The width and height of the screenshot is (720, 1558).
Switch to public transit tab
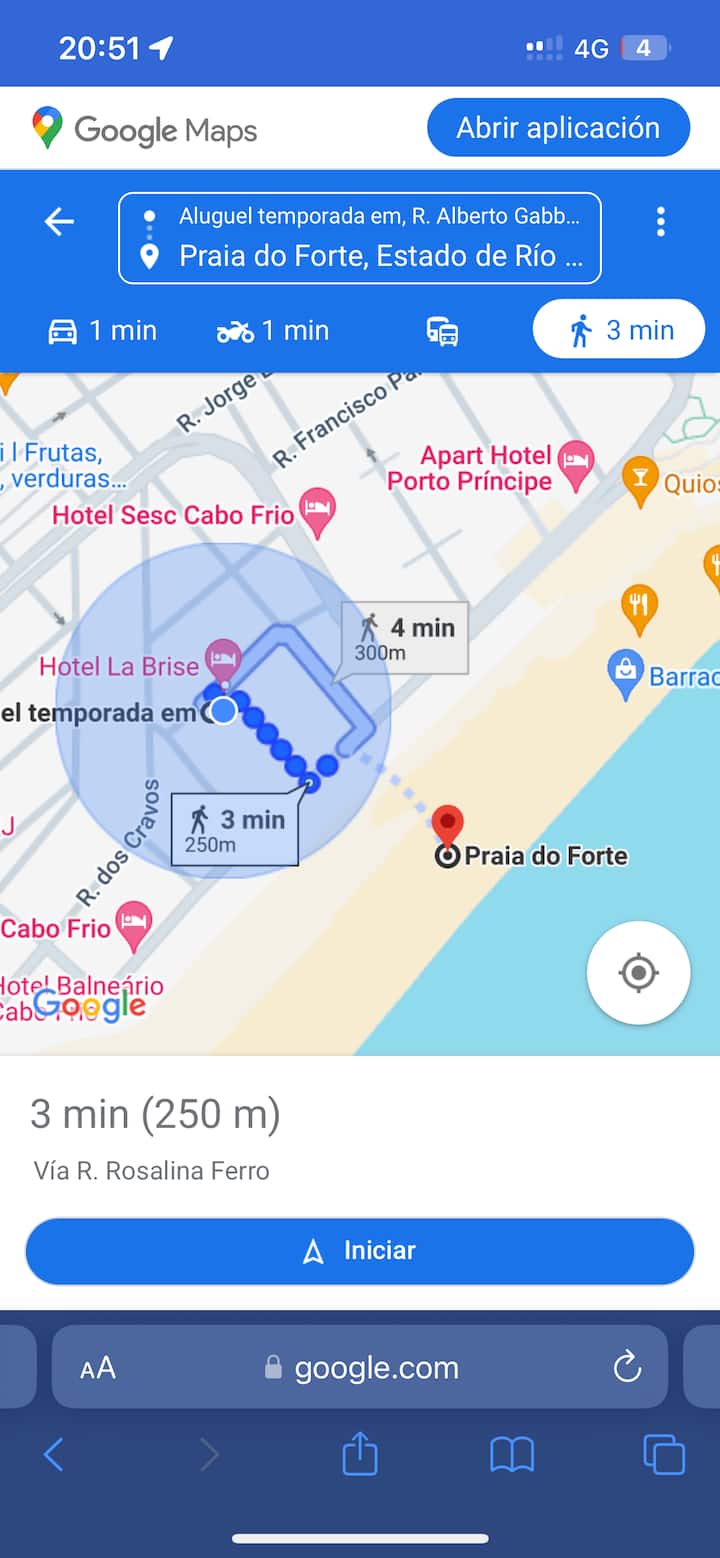pyautogui.click(x=442, y=331)
